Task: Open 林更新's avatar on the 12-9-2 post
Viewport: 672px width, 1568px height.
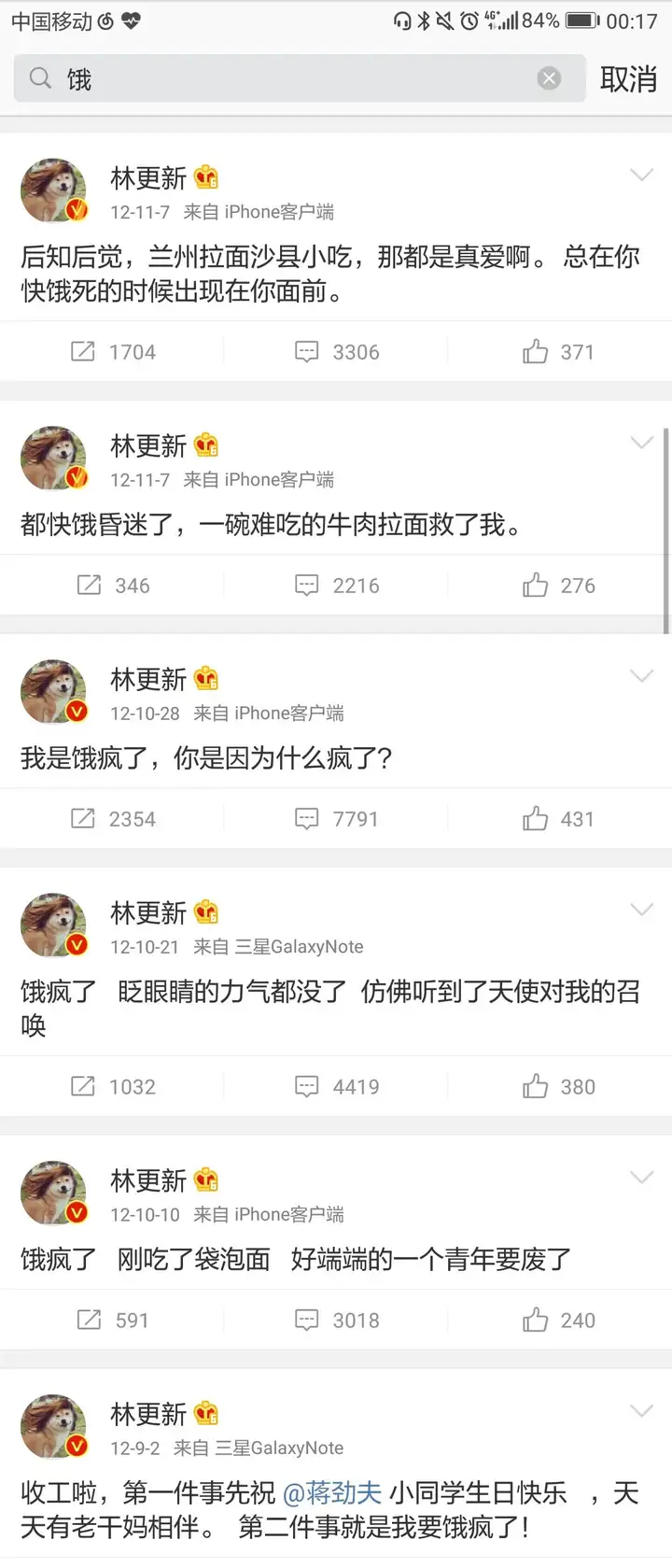Action: click(x=54, y=1427)
